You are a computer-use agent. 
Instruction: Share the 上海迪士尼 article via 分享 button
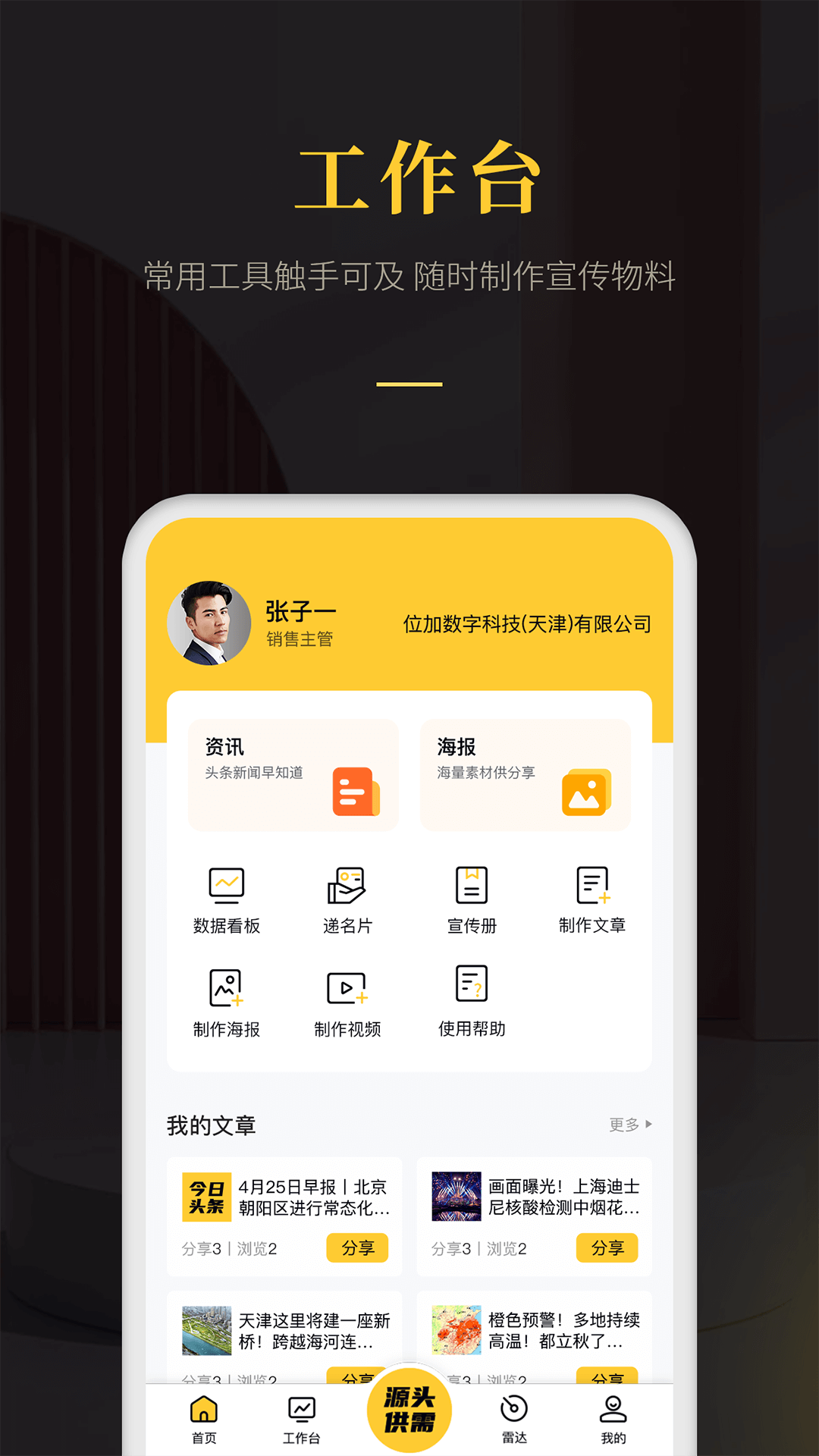[x=607, y=1248]
